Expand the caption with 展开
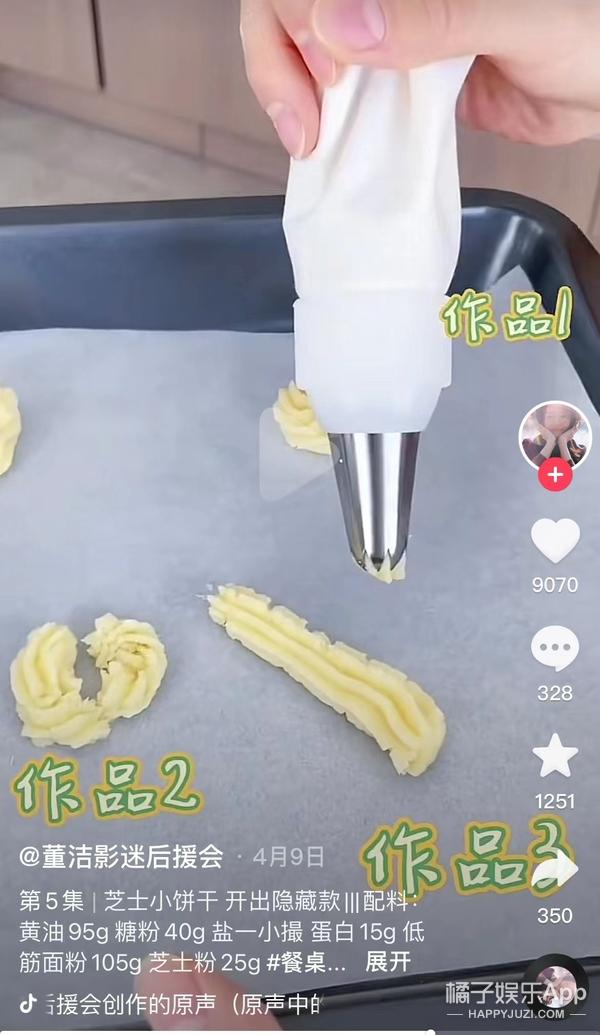Image resolution: width=600 pixels, height=1035 pixels. (x=389, y=963)
